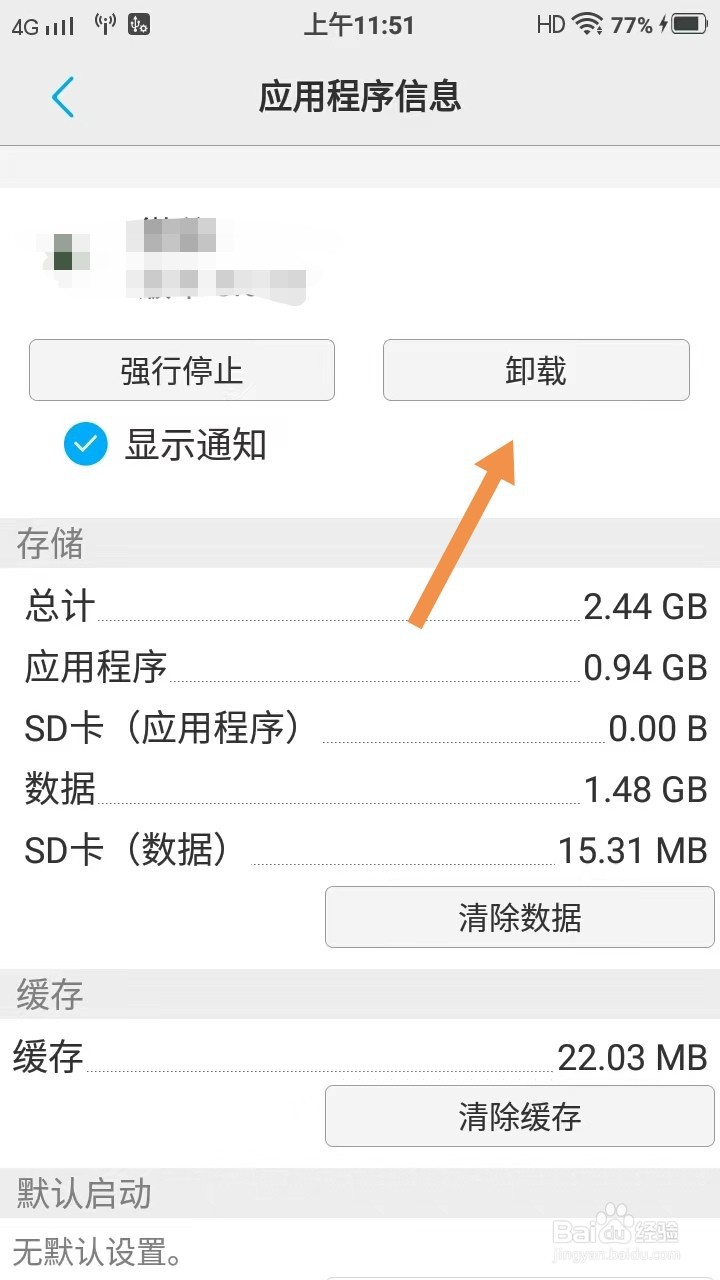720x1280 pixels.
Task: Tap the 4G signal indicator
Action: pos(40,25)
